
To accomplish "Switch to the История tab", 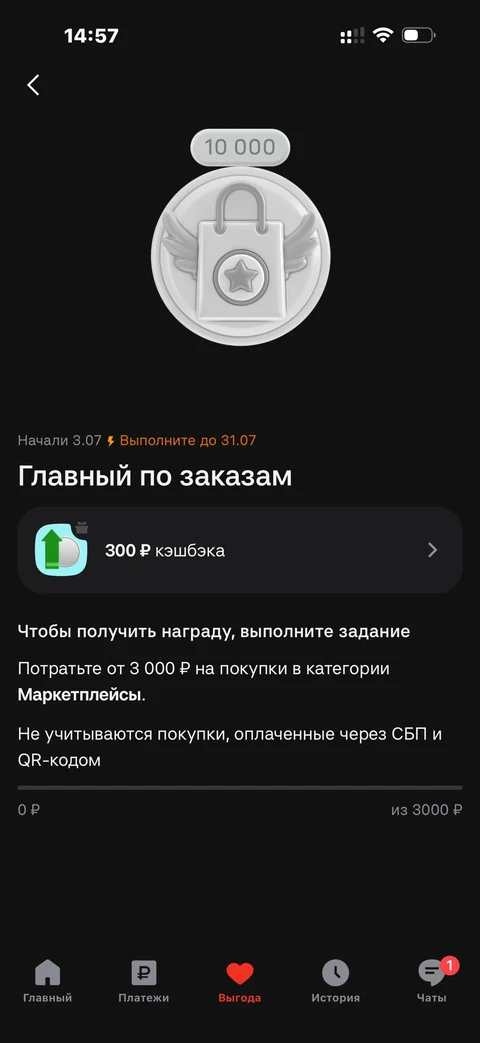I will (336, 982).
